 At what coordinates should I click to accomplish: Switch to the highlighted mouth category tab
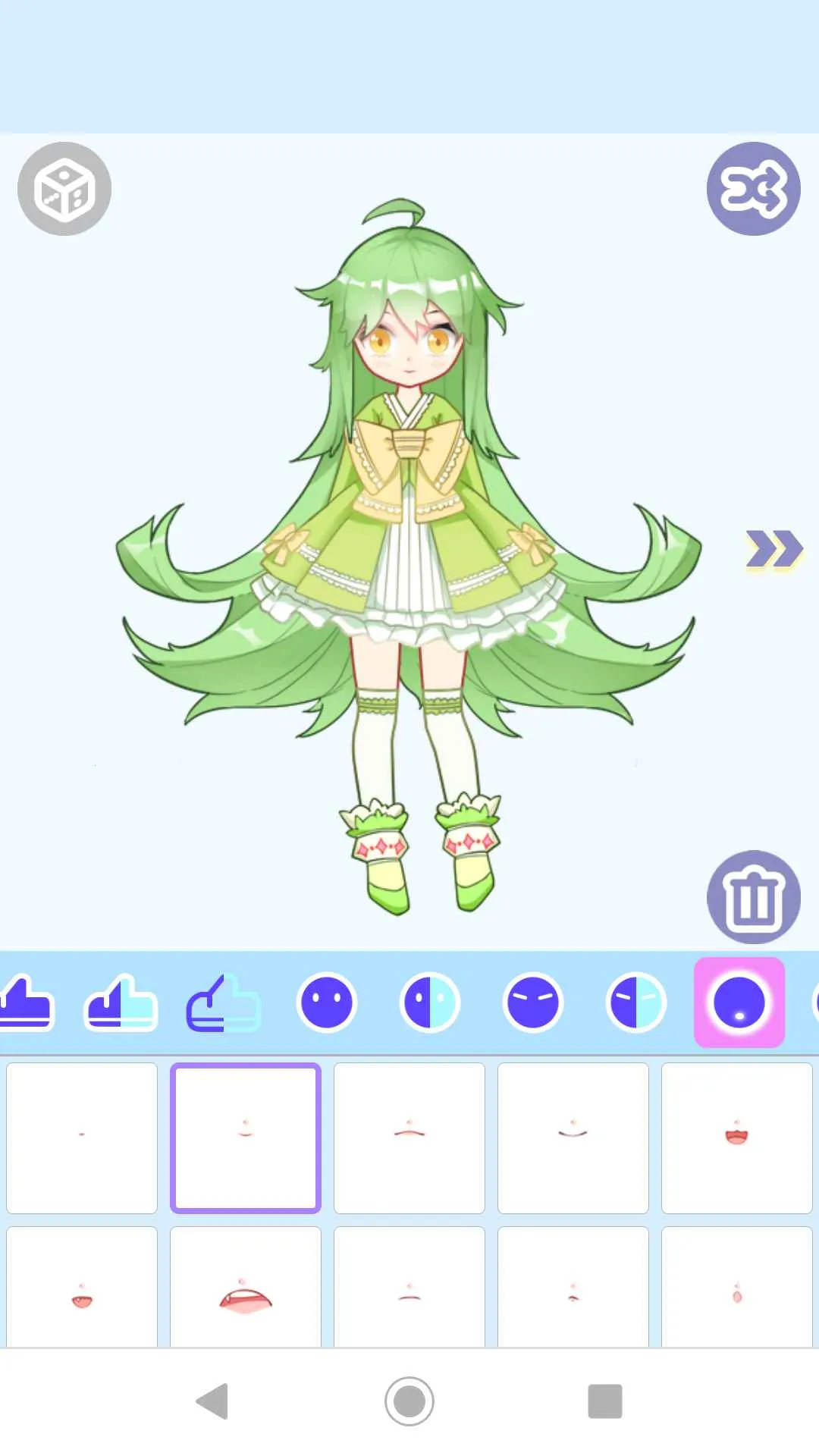[x=738, y=1001]
